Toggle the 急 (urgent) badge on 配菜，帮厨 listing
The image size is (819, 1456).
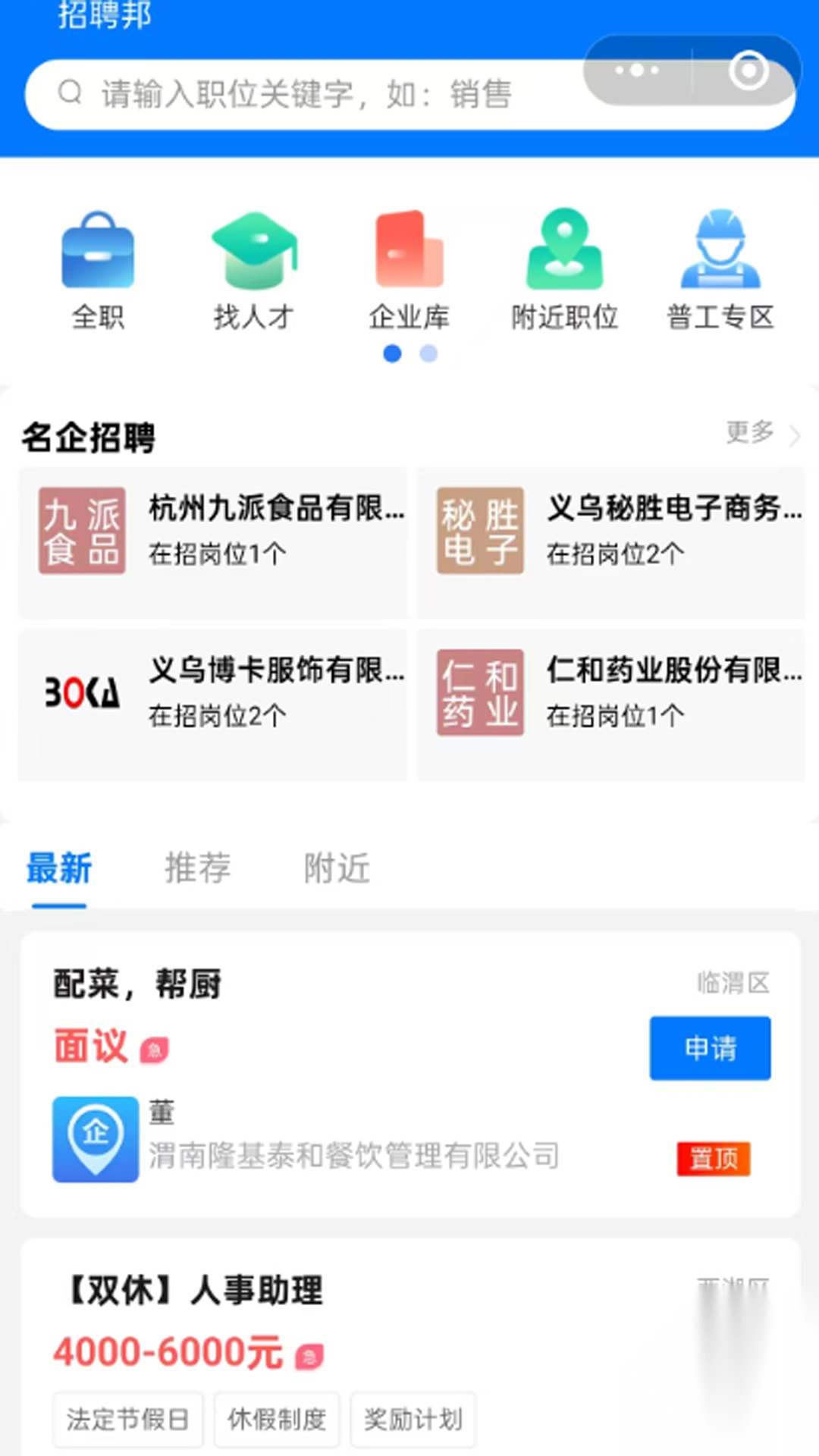click(155, 1049)
